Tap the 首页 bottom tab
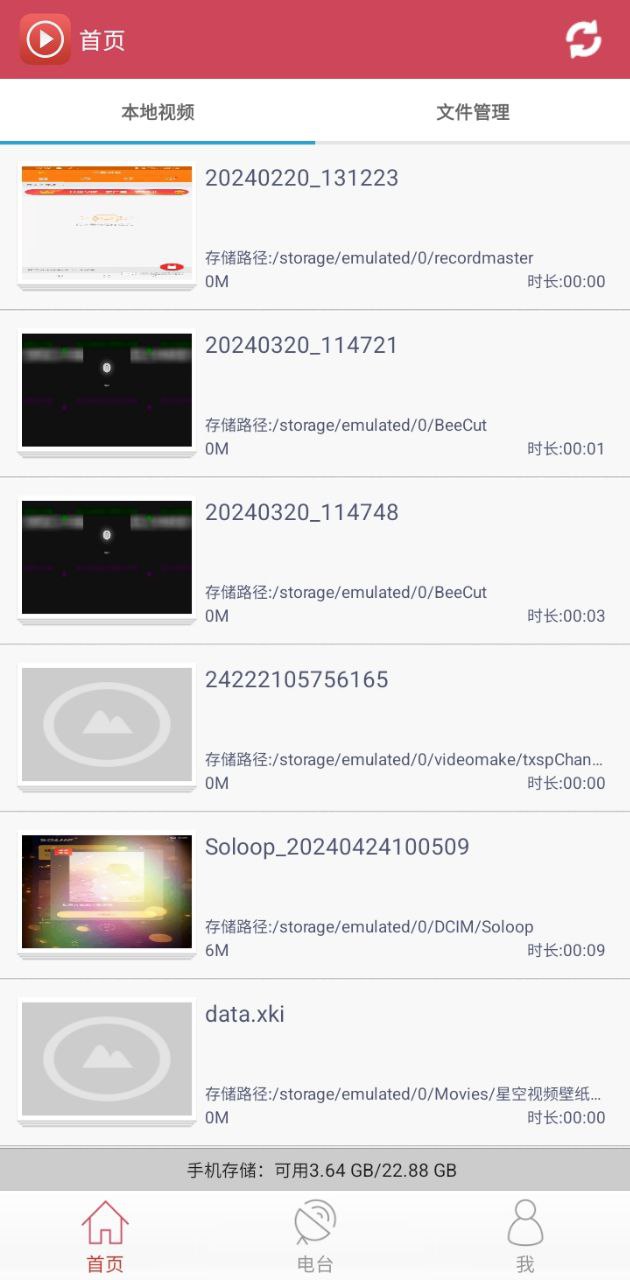The image size is (630, 1280). click(105, 1236)
